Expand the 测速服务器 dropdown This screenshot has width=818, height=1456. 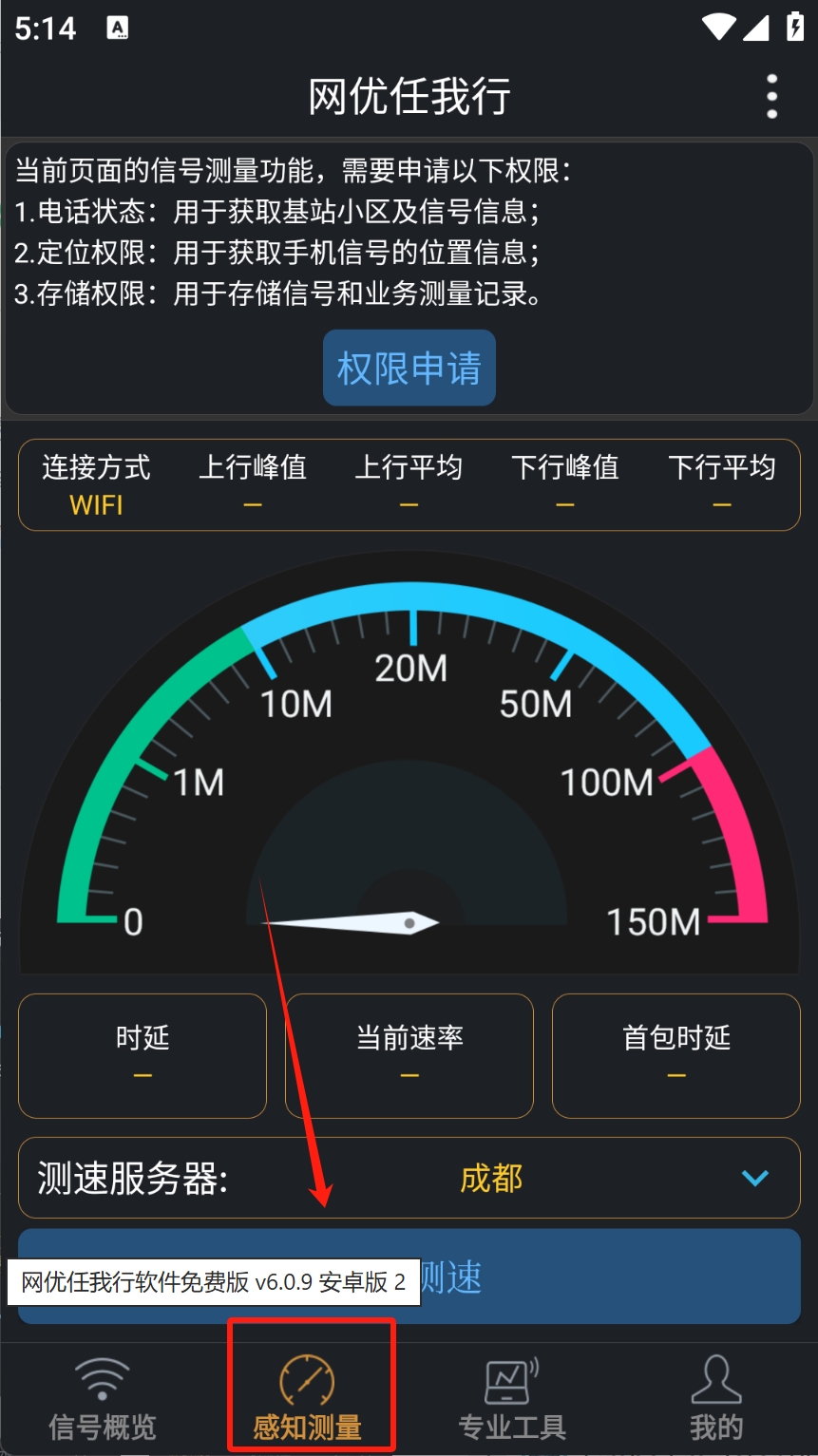point(754,1178)
